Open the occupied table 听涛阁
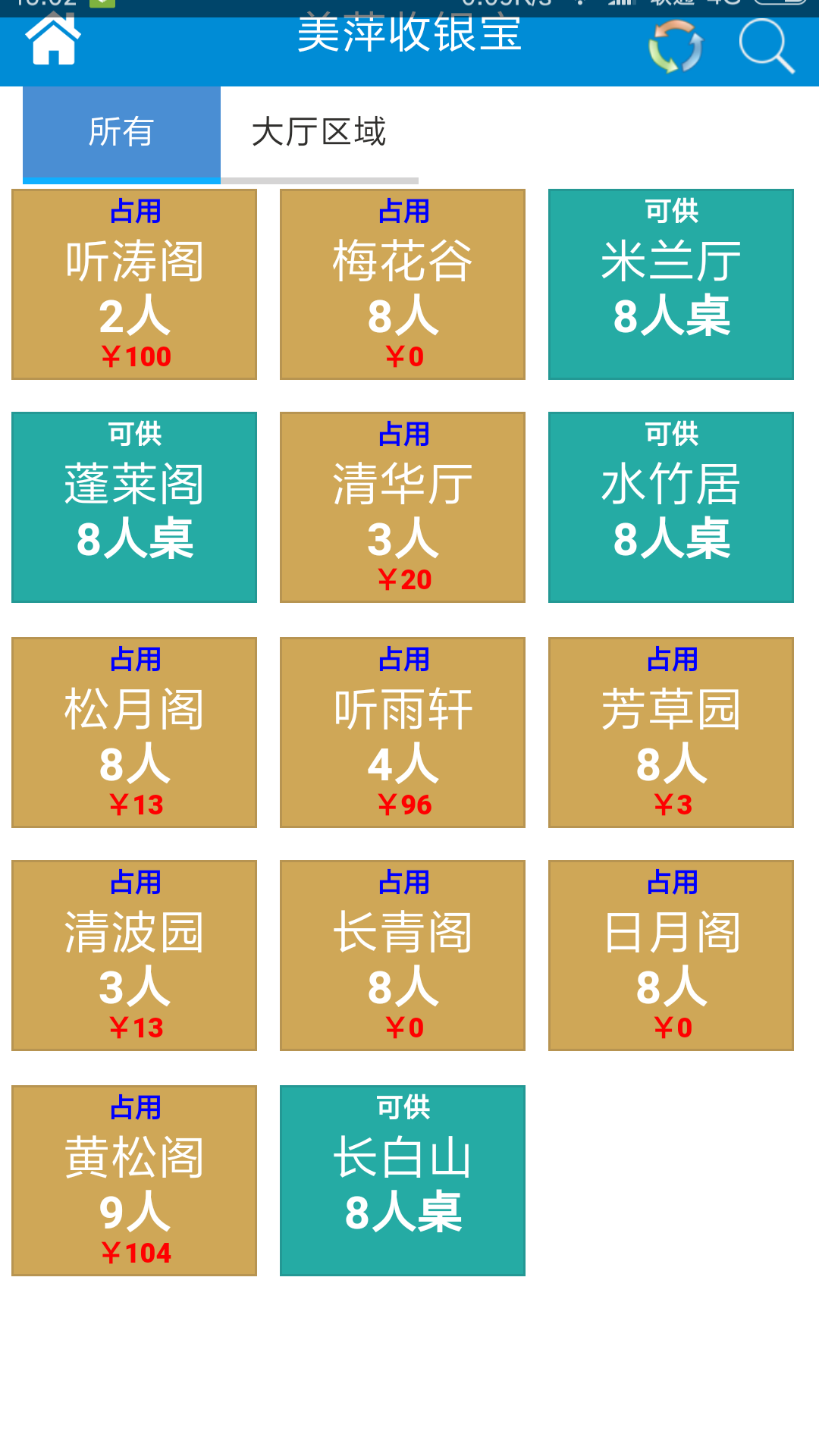819x1456 pixels. (x=133, y=284)
